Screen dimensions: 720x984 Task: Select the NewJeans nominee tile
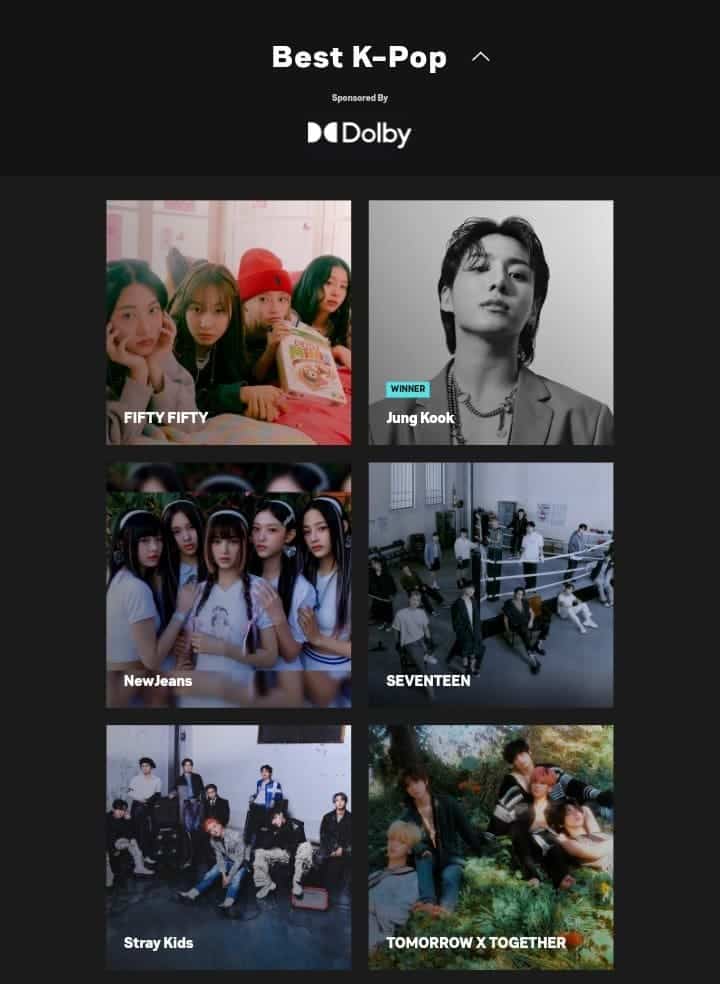(x=229, y=584)
